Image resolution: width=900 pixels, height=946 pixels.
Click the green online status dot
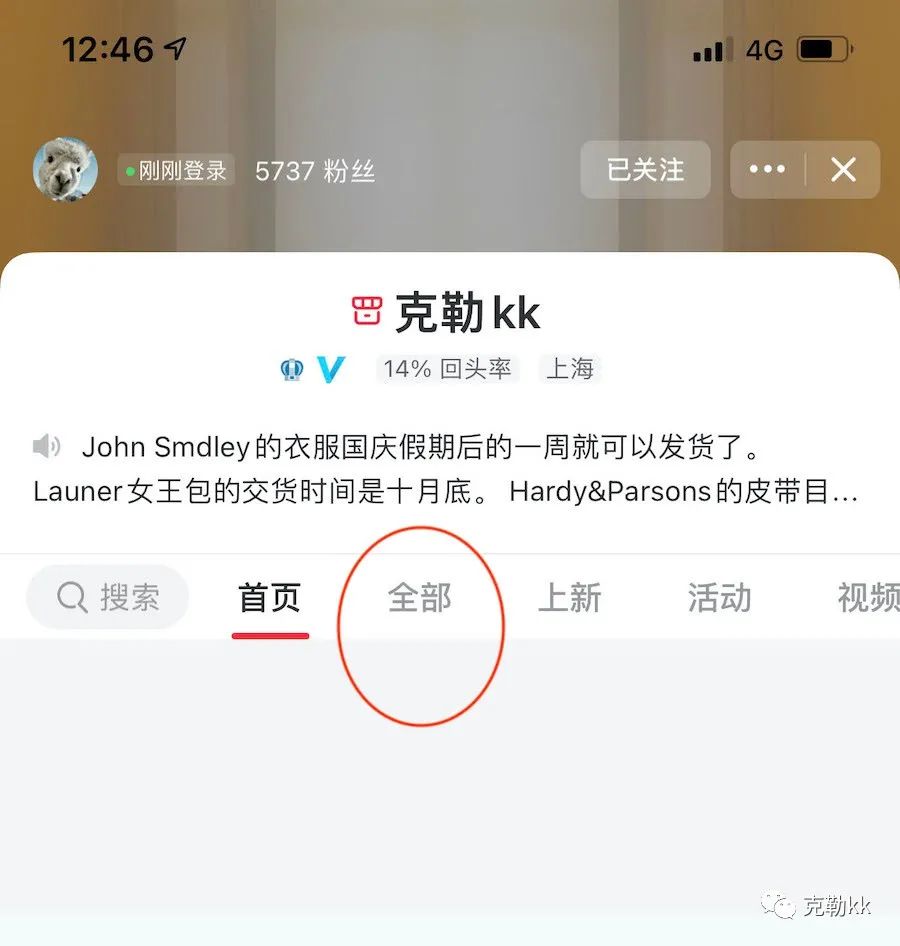click(131, 171)
